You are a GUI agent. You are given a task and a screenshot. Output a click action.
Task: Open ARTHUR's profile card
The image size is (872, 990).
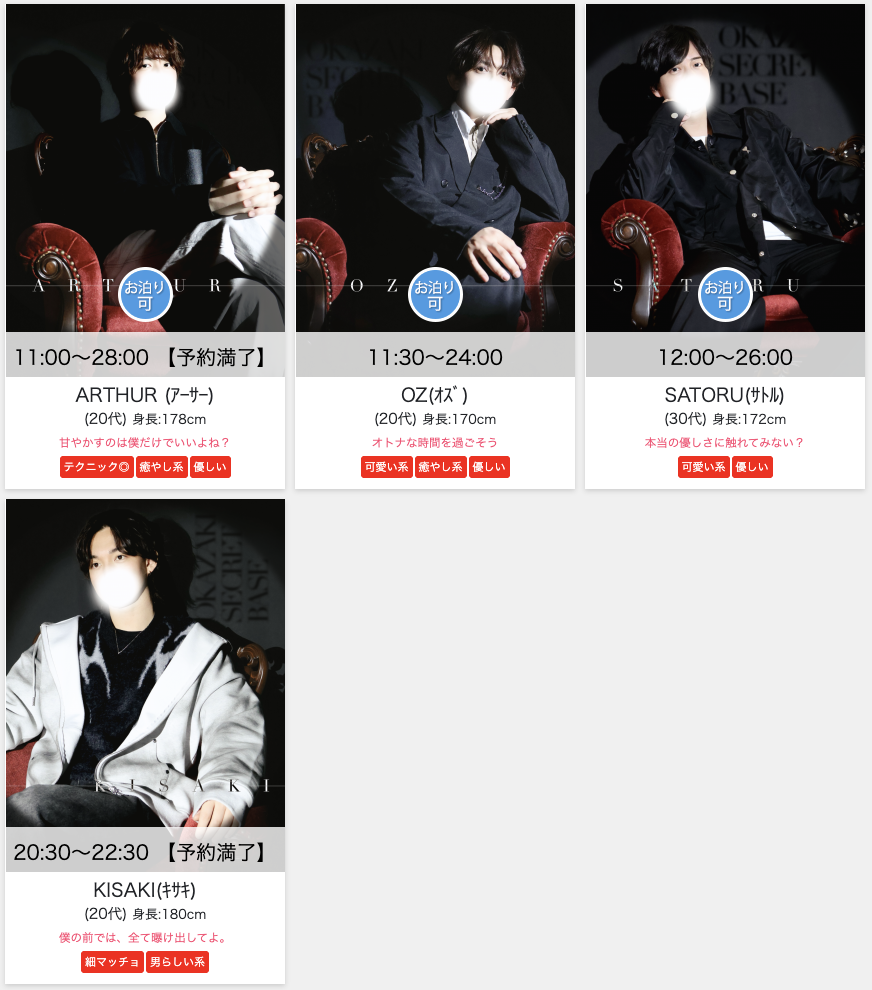coord(145,180)
